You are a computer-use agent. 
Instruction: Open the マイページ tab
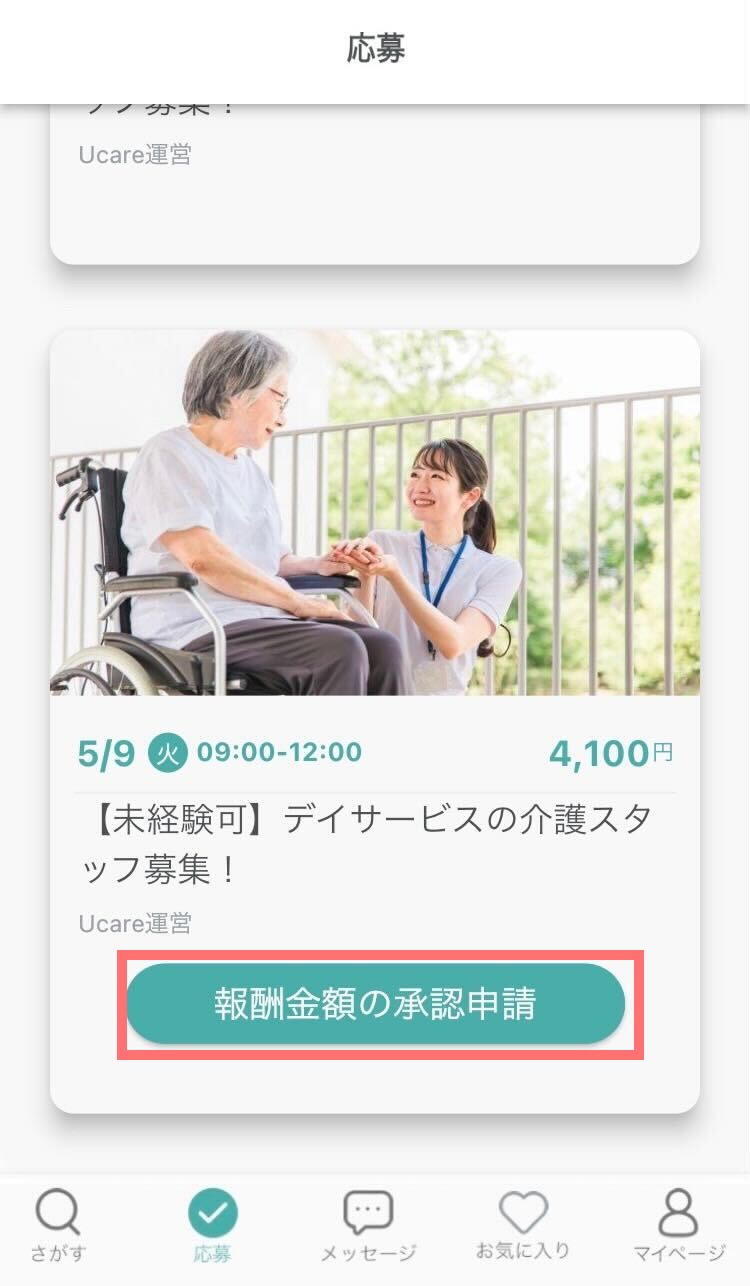coord(679,1226)
